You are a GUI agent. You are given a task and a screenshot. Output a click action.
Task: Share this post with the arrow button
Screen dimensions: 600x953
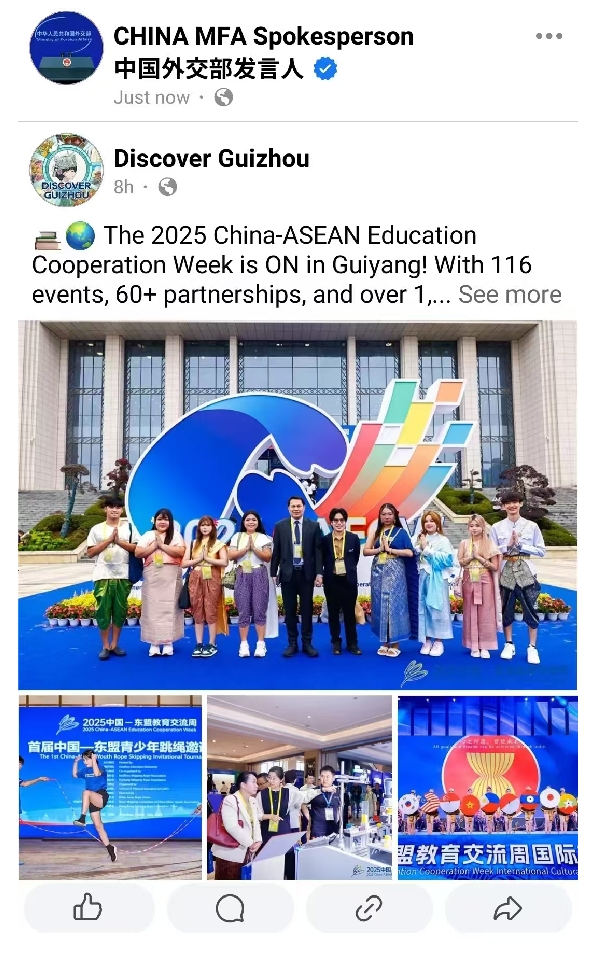point(508,908)
